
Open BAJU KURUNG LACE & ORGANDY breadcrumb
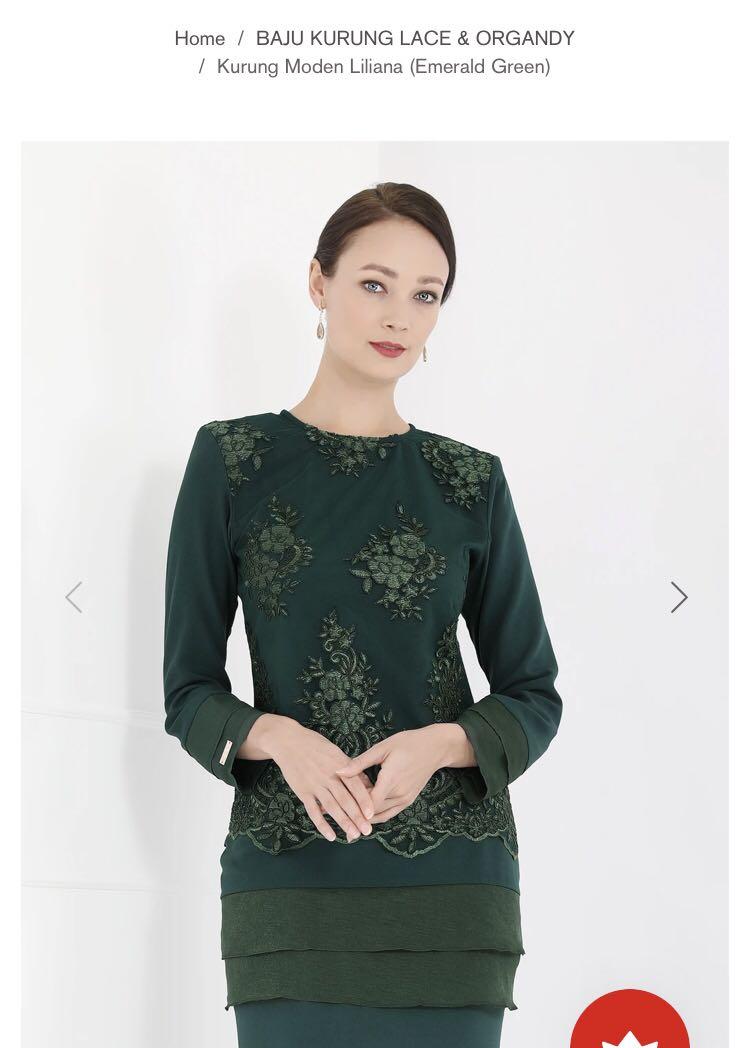coord(415,39)
